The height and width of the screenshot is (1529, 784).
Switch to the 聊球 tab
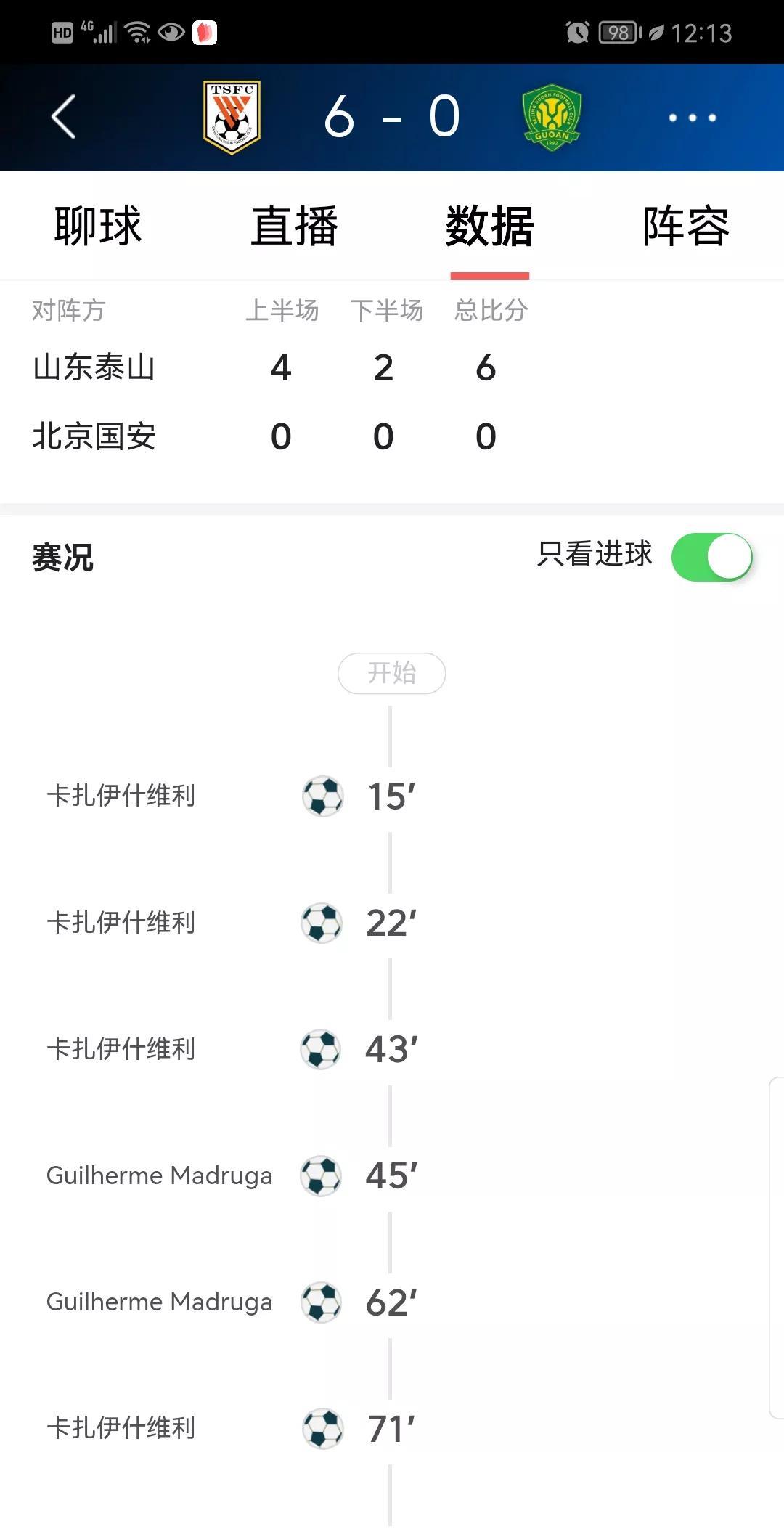pos(98,226)
